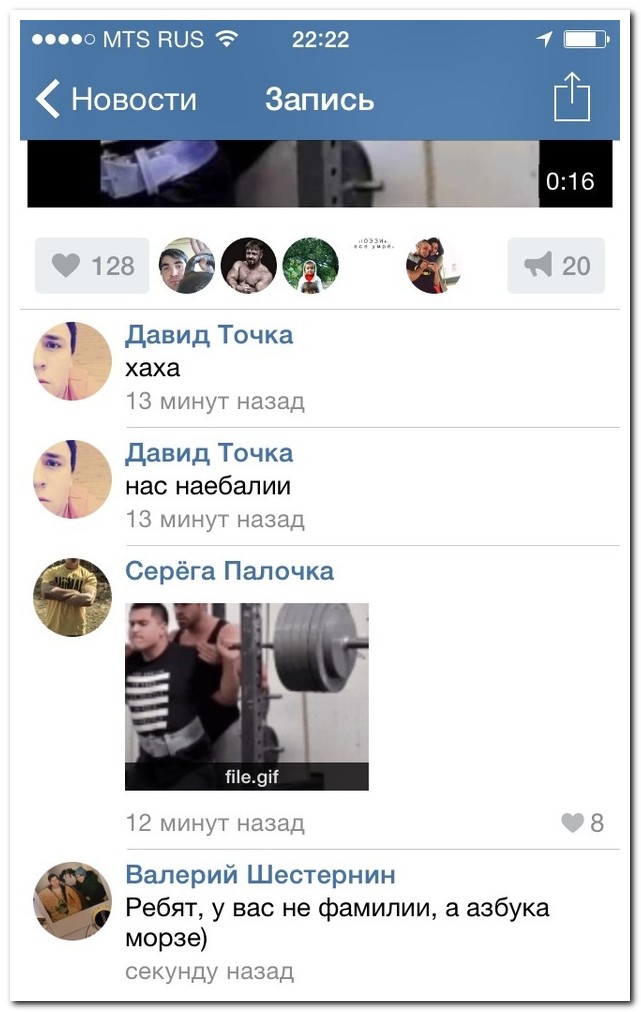
Task: Open first liker's avatar next to likes
Action: [186, 266]
